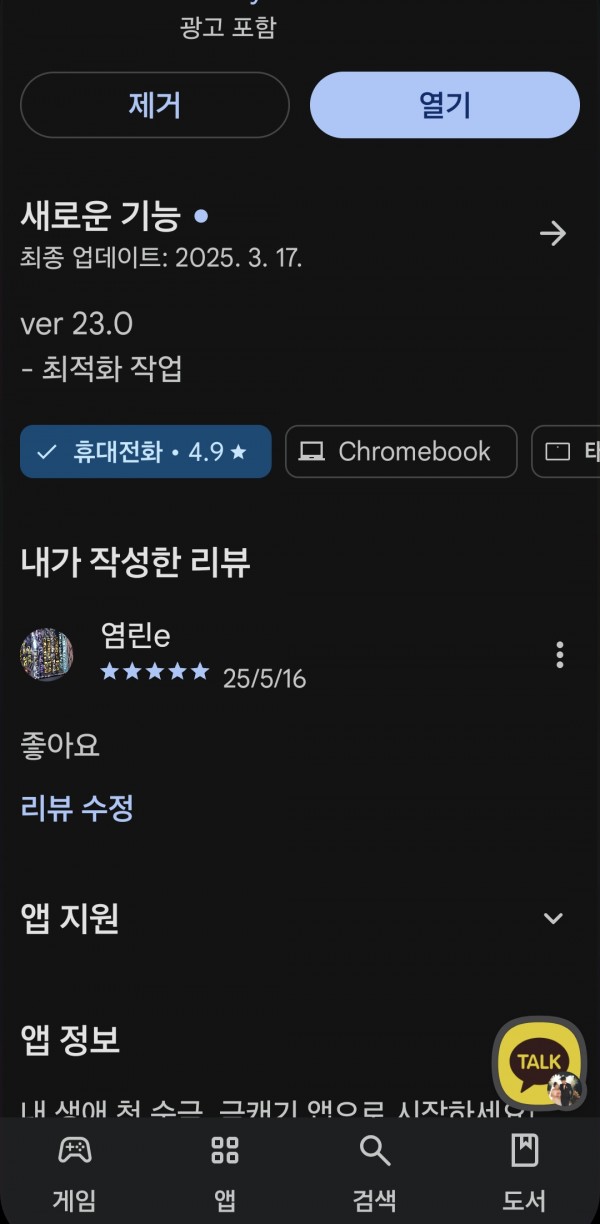Expand the 앱 지원 section

point(553,918)
